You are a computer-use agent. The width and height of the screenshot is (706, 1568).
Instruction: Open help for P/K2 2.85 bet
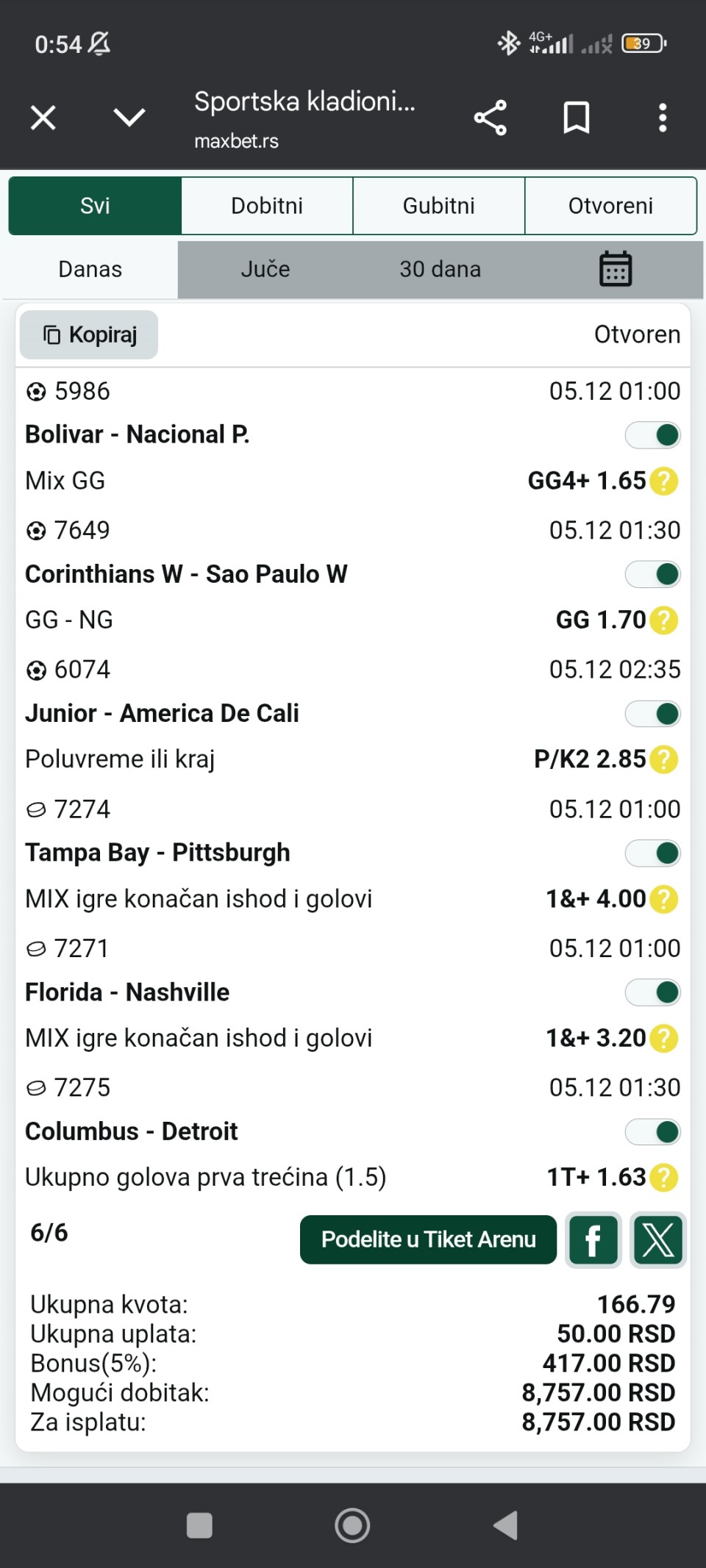tap(664, 759)
